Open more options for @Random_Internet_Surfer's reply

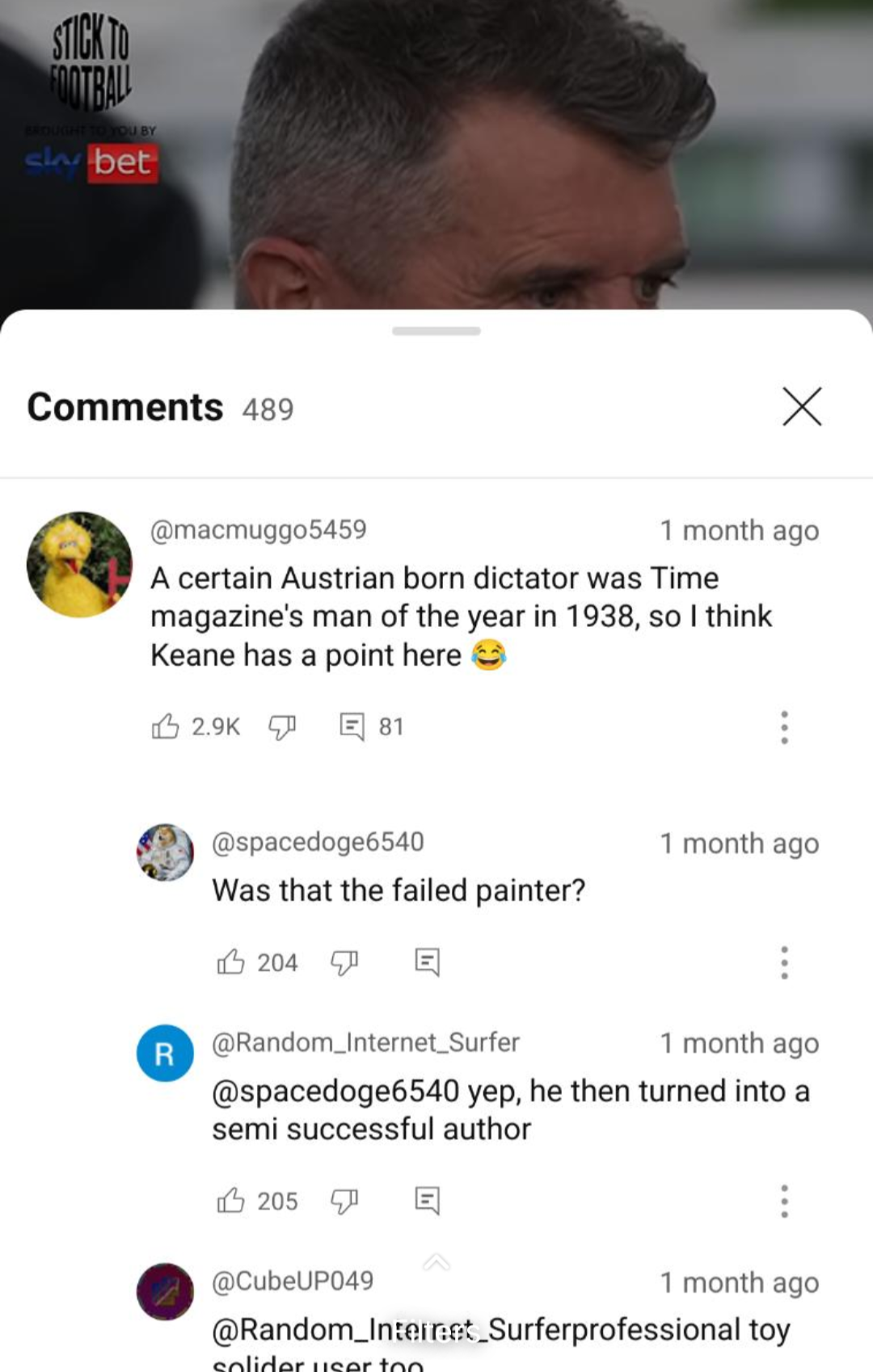point(783,1201)
